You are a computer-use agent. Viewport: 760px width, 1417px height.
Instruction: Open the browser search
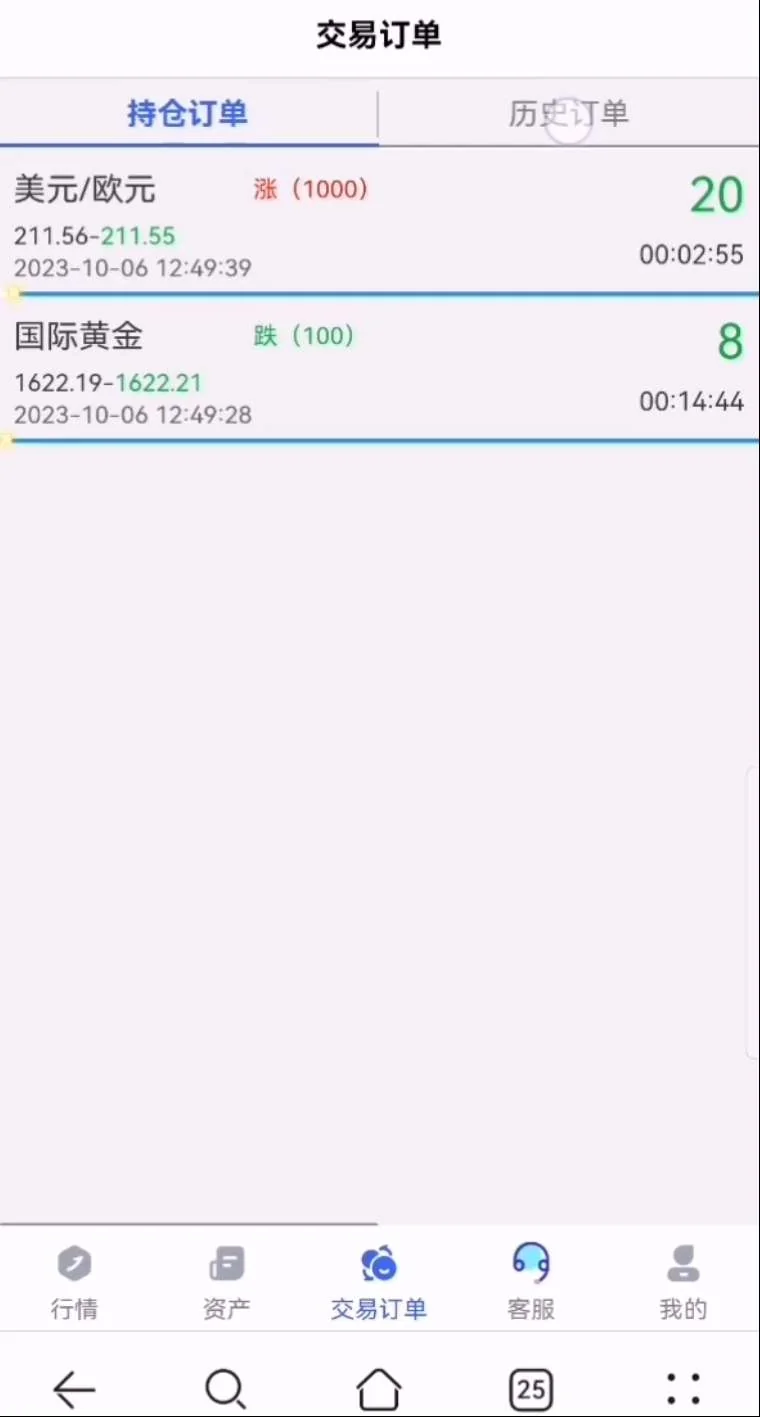pos(226,1388)
